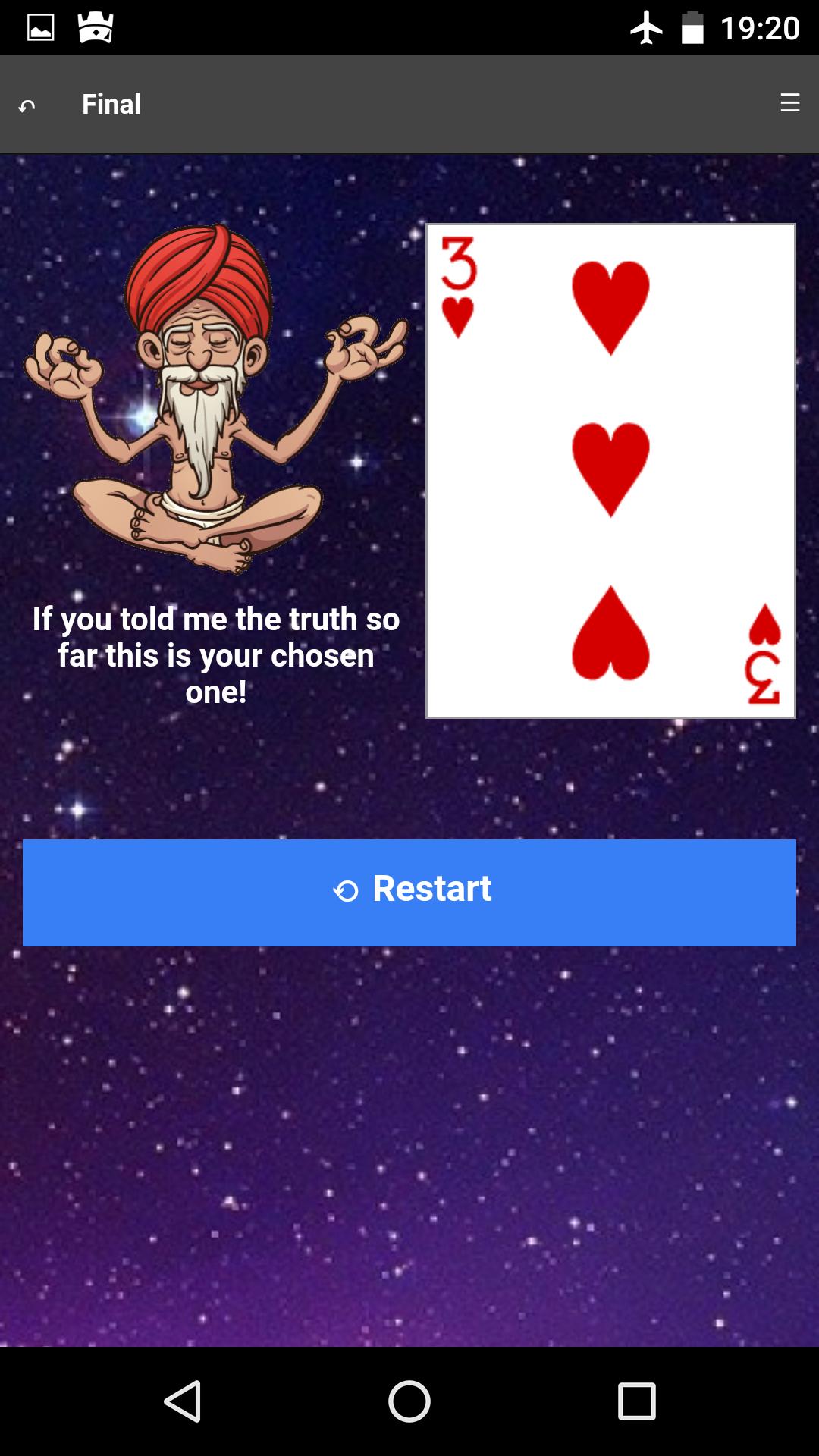Screen dimensions: 819x1456
Task: Tap the chosen card message text
Action: coord(216,656)
